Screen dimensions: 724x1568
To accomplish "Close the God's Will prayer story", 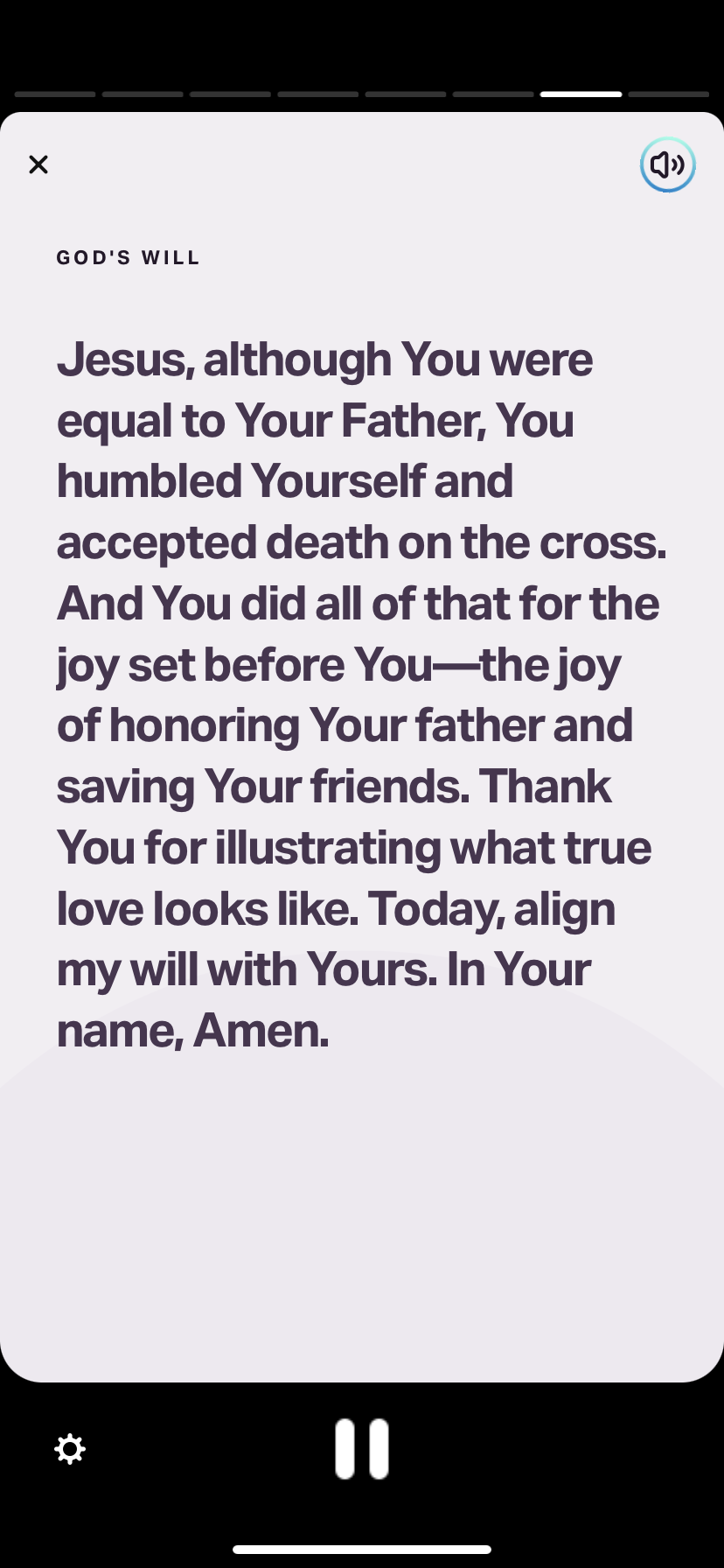I will pos(38,164).
